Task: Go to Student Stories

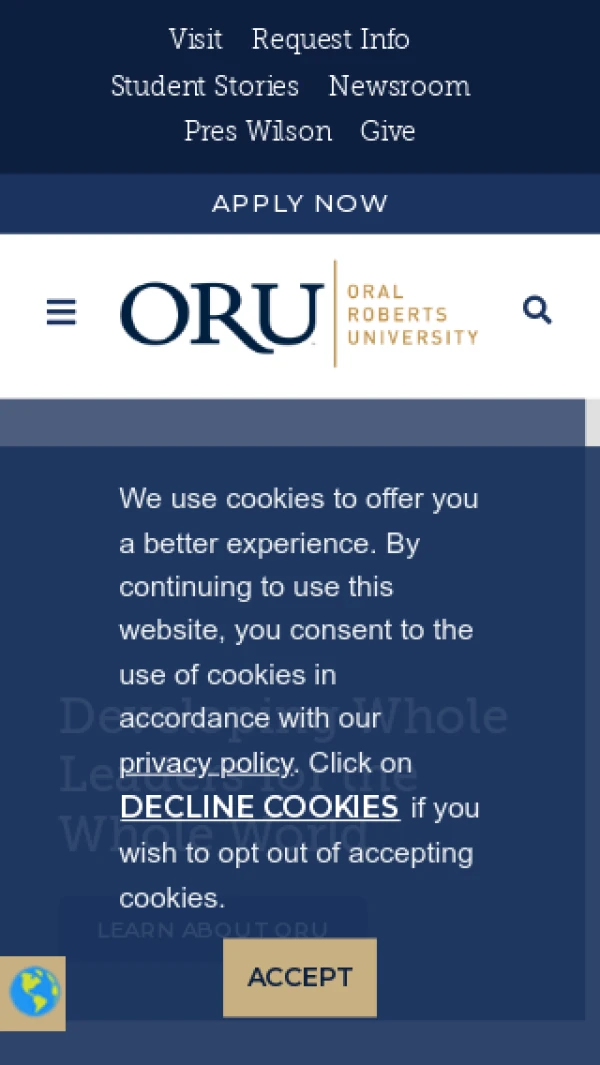Action: tap(204, 86)
